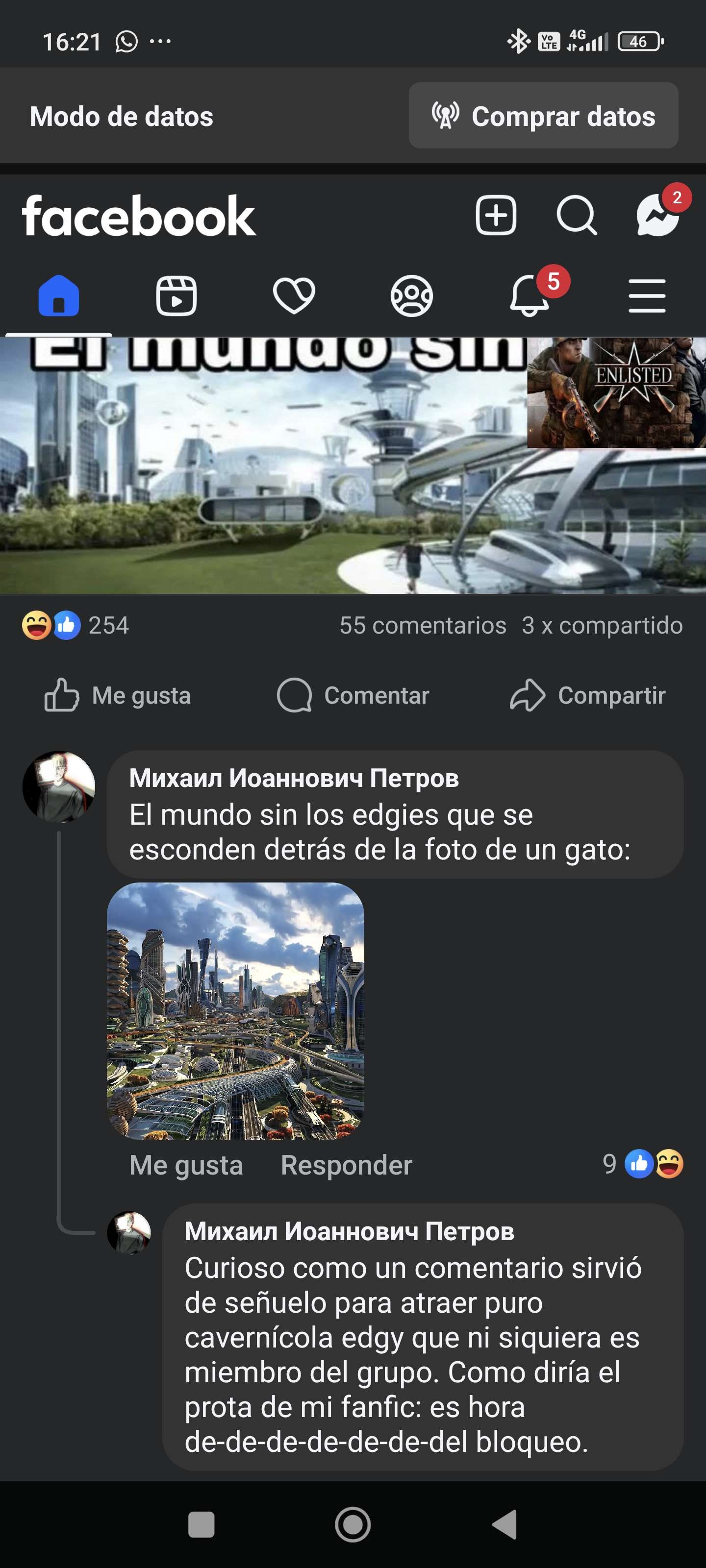Like the post with Me gusta
Viewport: 706px width, 1568px height.
(118, 695)
